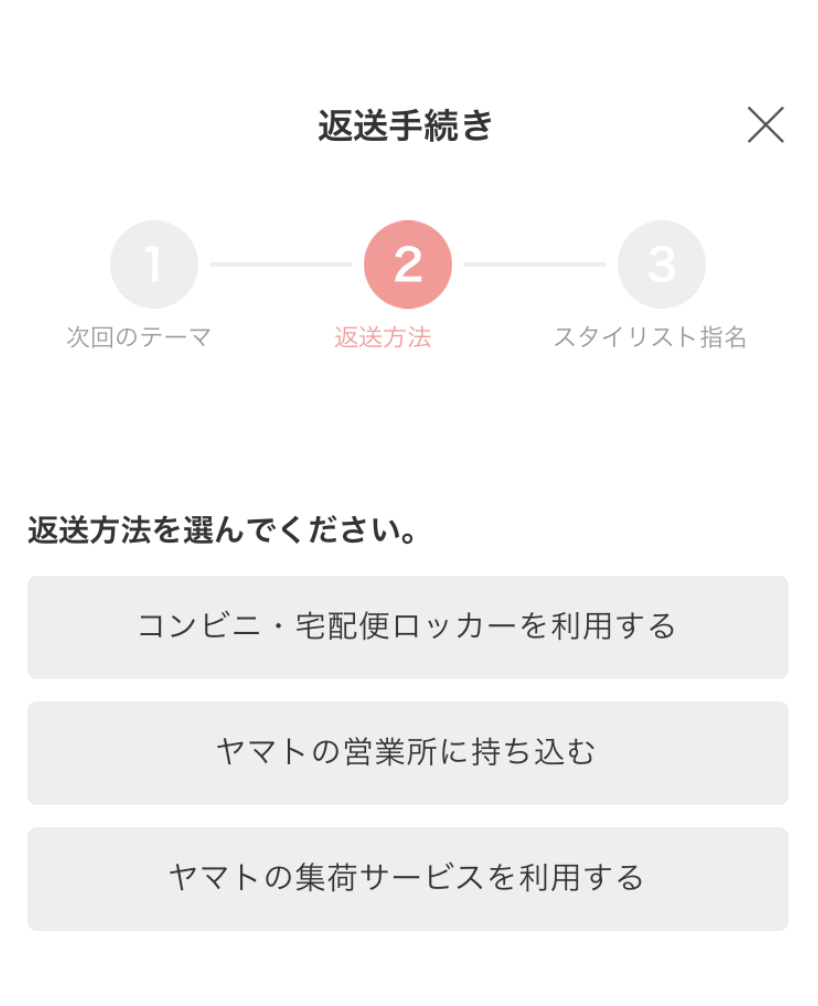
Task: Select コンビニ・宅配便ロッカーを利用する
Action: point(407,627)
